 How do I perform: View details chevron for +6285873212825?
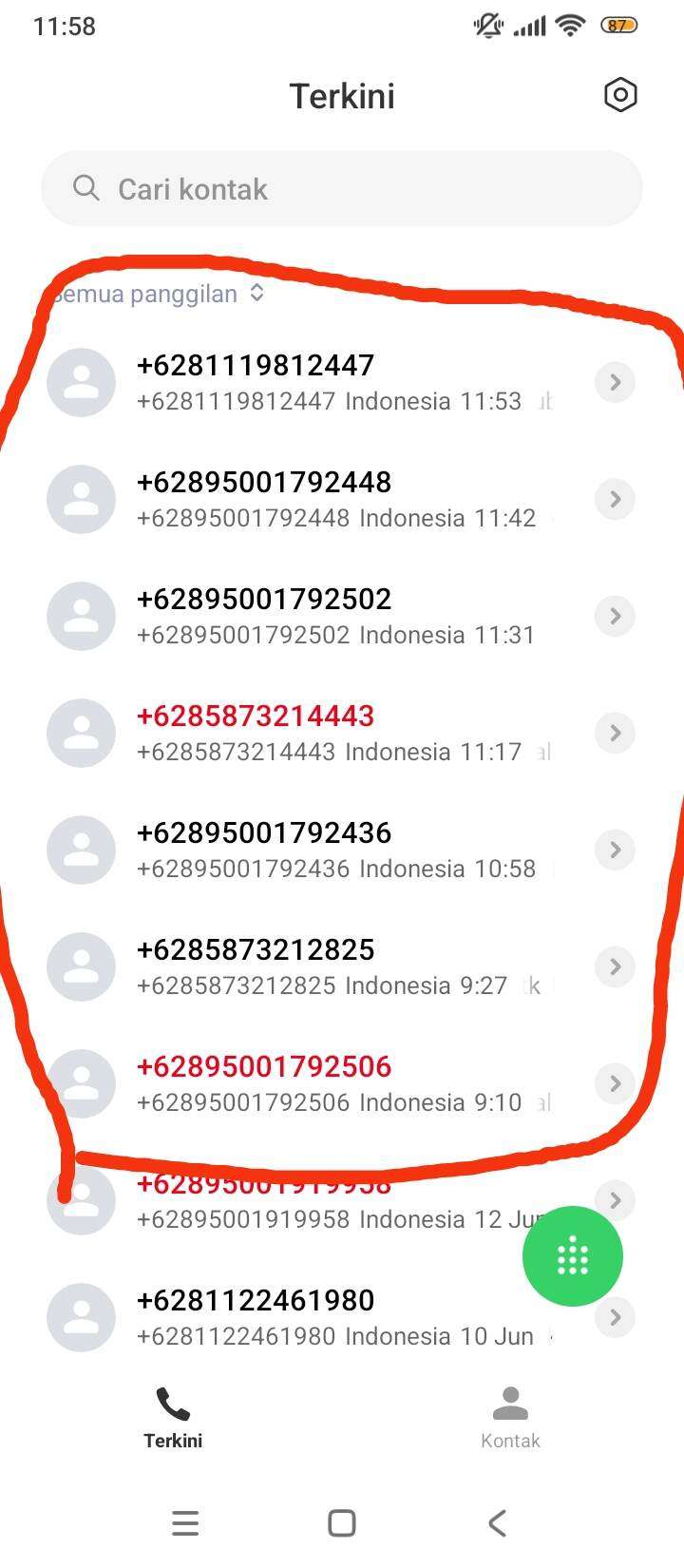pos(615,966)
